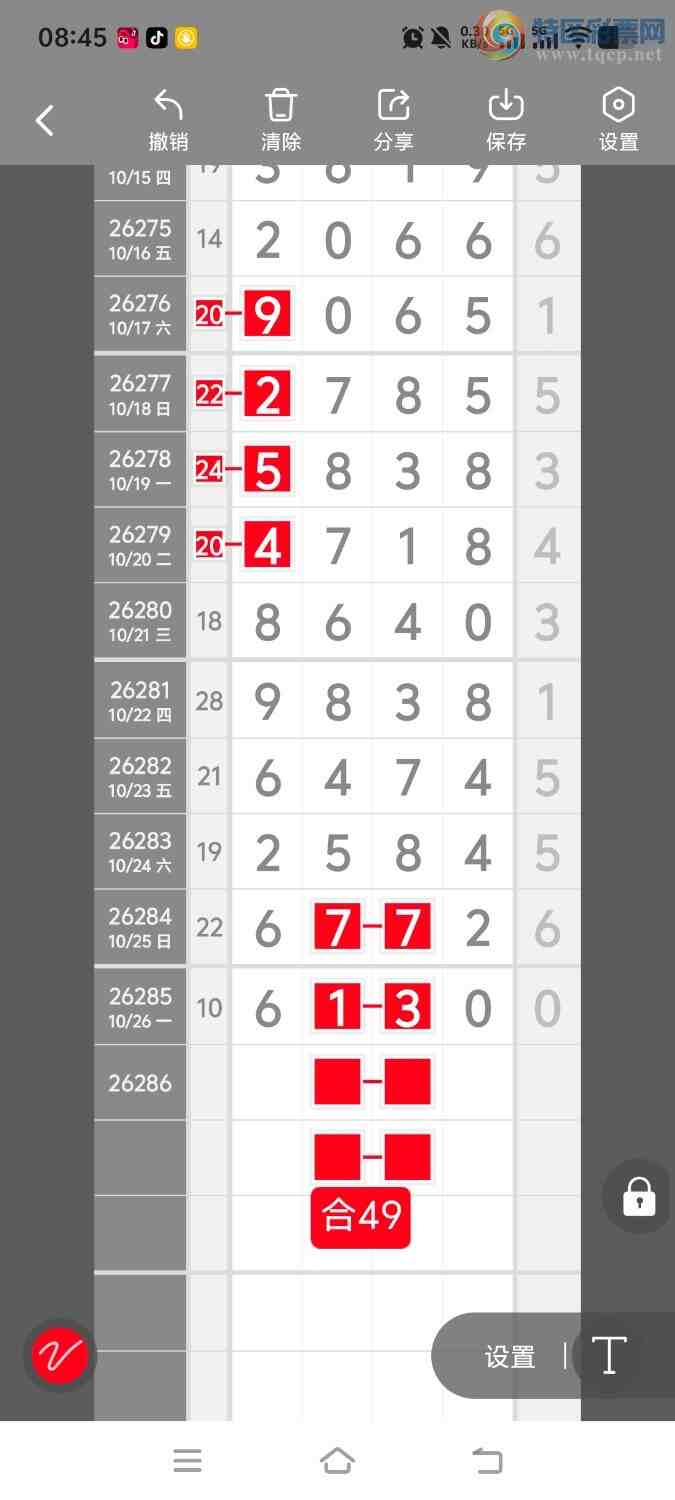675x1500 pixels.
Task: Tap the red pen drawing button
Action: pyautogui.click(x=60, y=1356)
